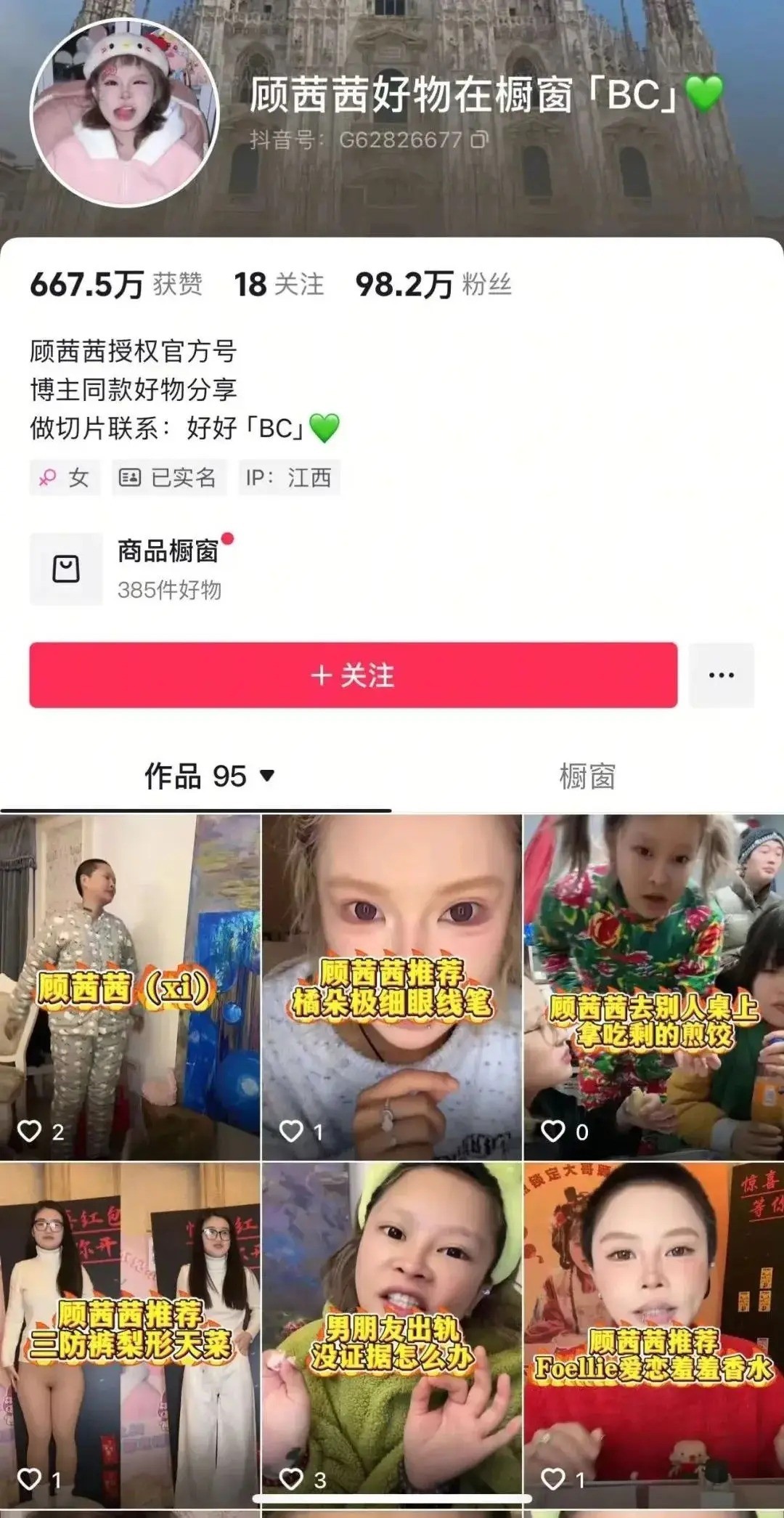Play the video titled 顾茜茜 (xi)
Screen dimensions: 784x1518
tap(129, 986)
